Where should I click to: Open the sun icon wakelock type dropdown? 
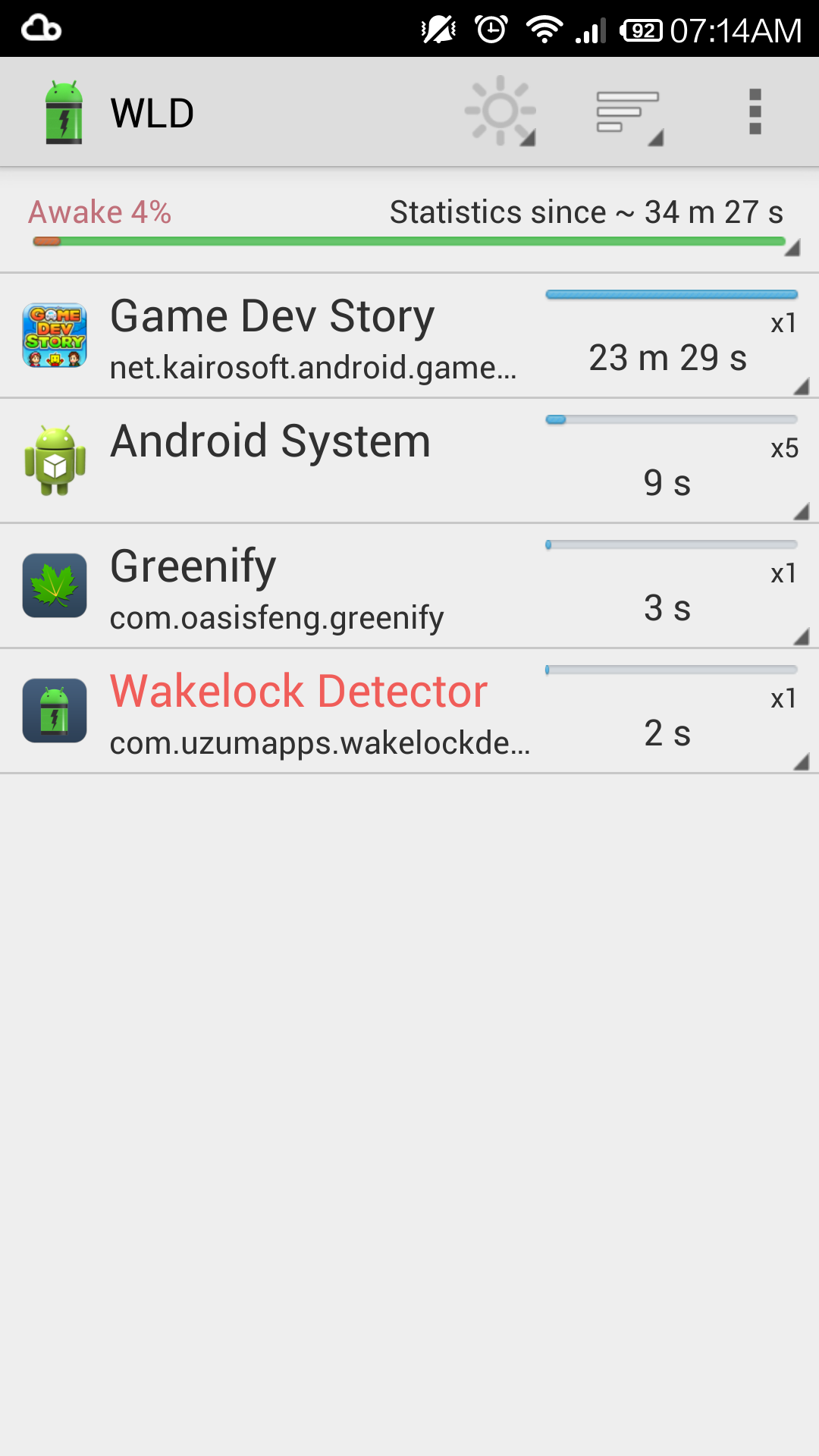[500, 111]
